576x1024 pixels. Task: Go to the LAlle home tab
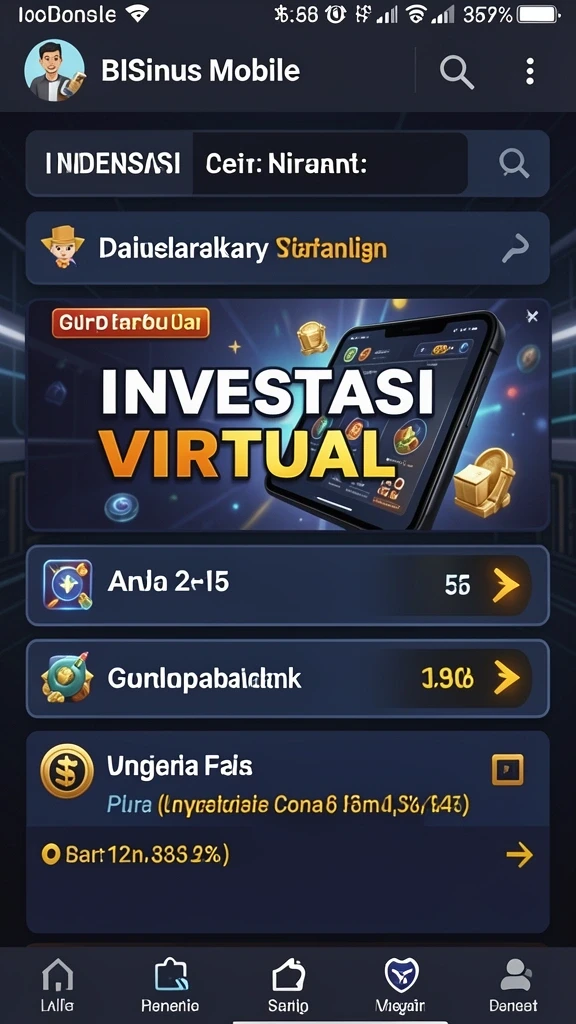(x=57, y=985)
